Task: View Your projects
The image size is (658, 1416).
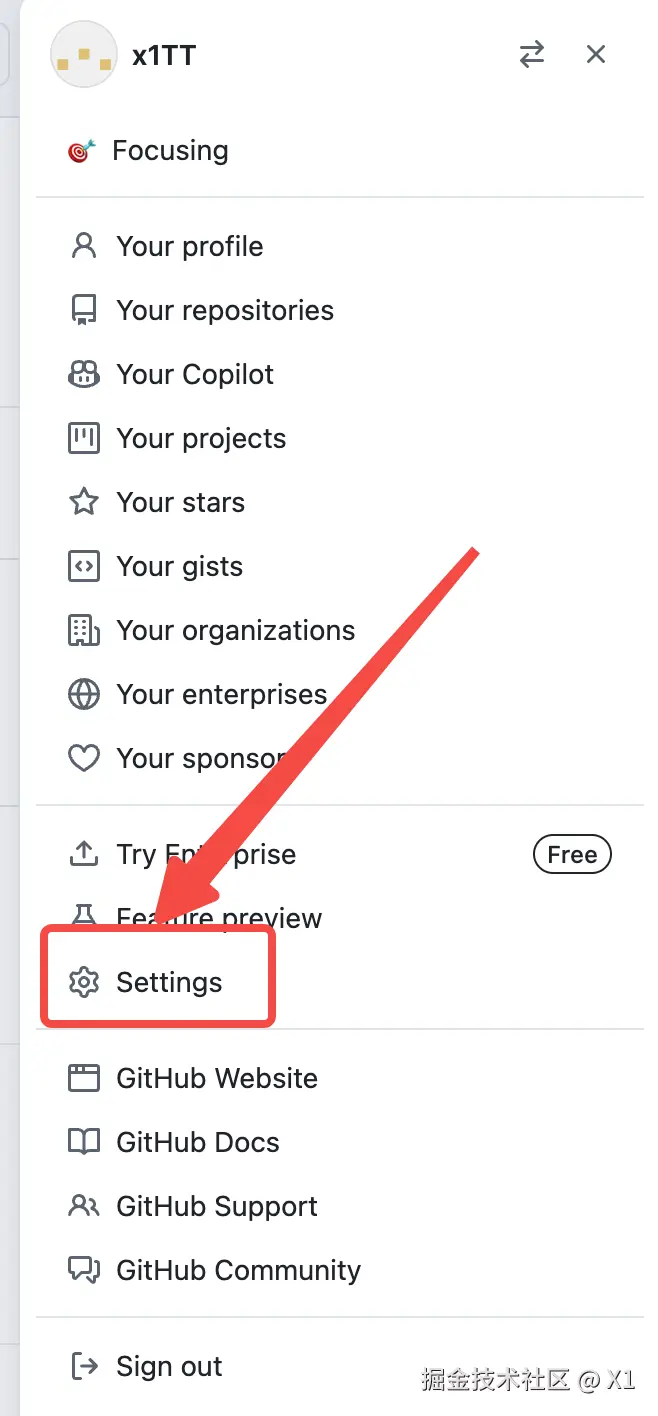Action: (x=200, y=439)
